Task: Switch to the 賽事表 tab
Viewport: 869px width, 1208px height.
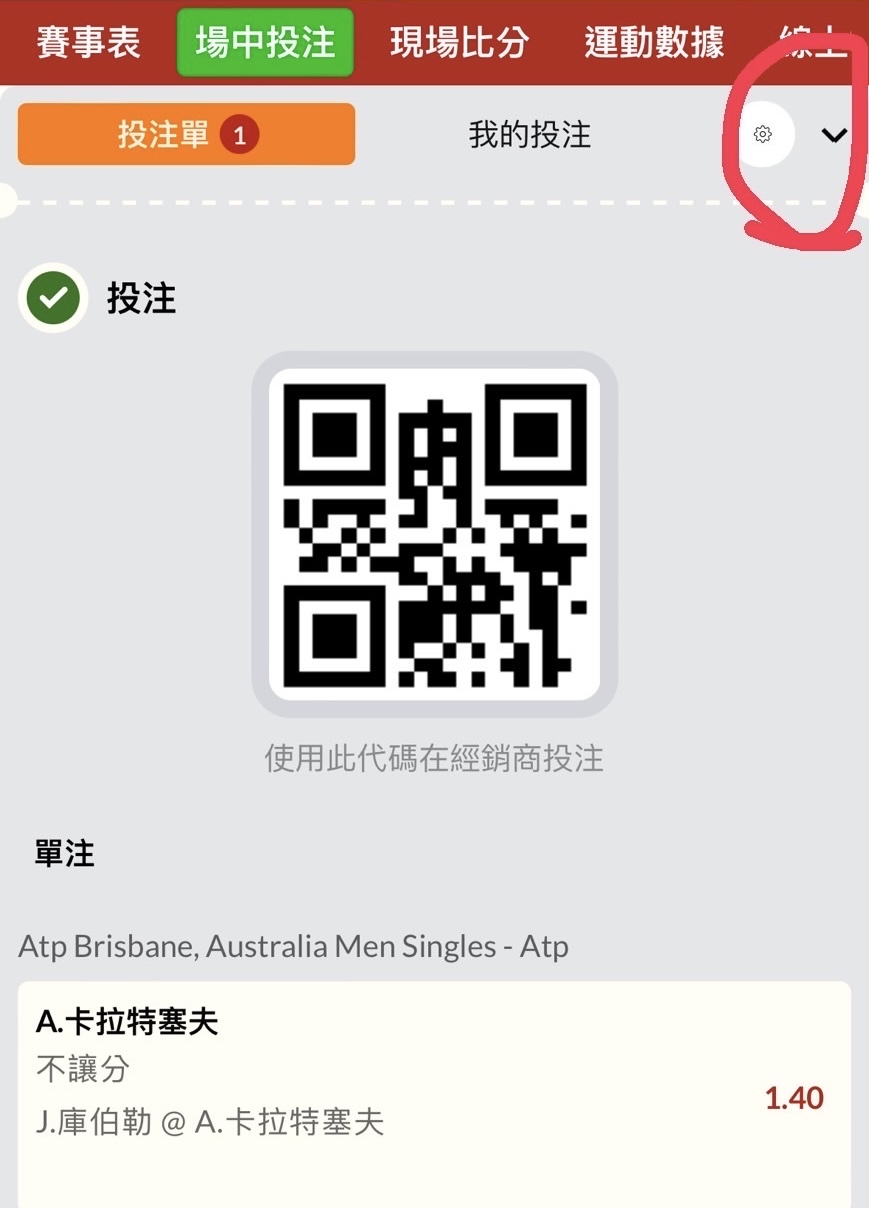Action: pyautogui.click(x=88, y=43)
